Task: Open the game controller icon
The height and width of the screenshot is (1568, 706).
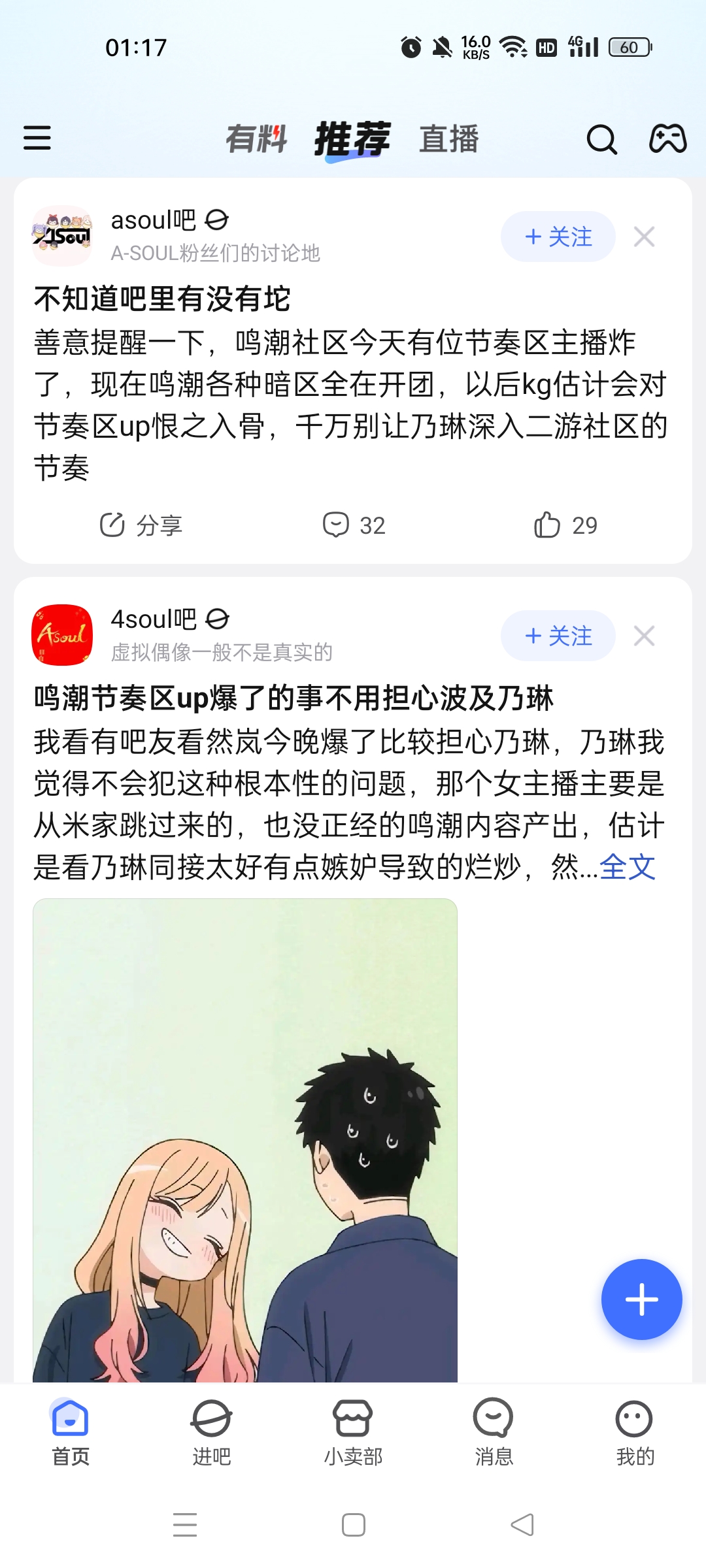Action: click(x=667, y=139)
